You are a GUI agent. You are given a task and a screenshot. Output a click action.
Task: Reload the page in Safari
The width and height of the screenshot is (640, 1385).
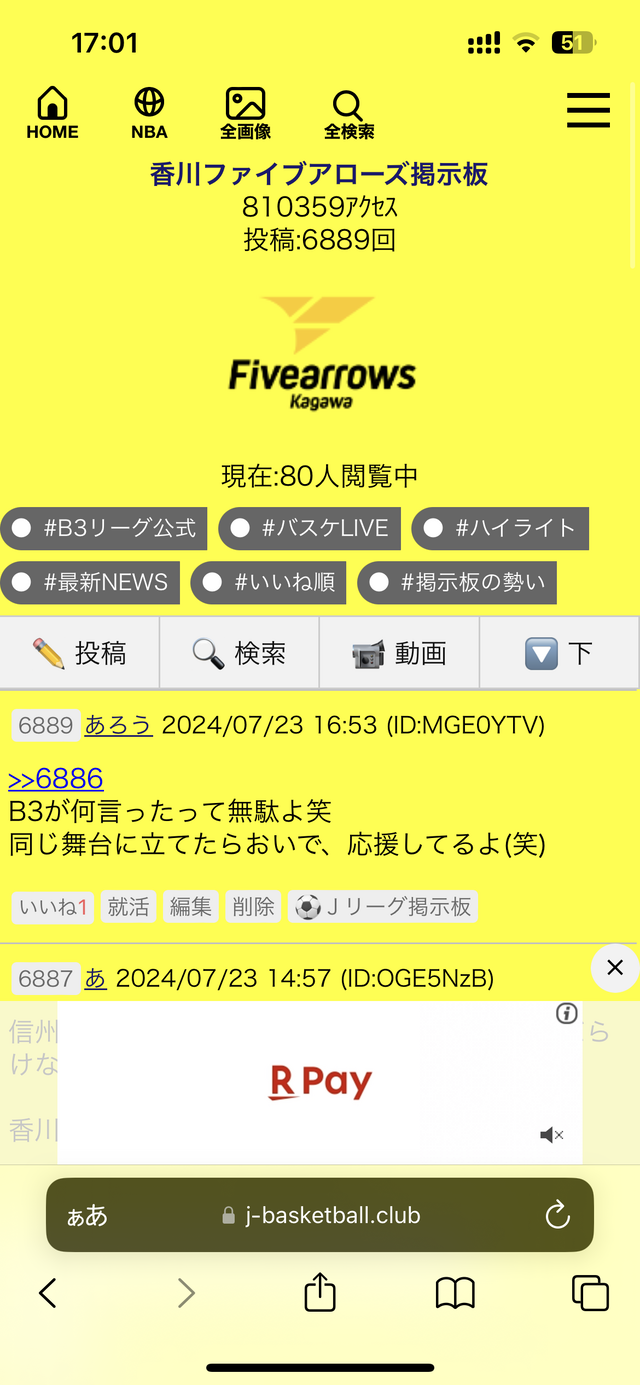pyautogui.click(x=557, y=1215)
